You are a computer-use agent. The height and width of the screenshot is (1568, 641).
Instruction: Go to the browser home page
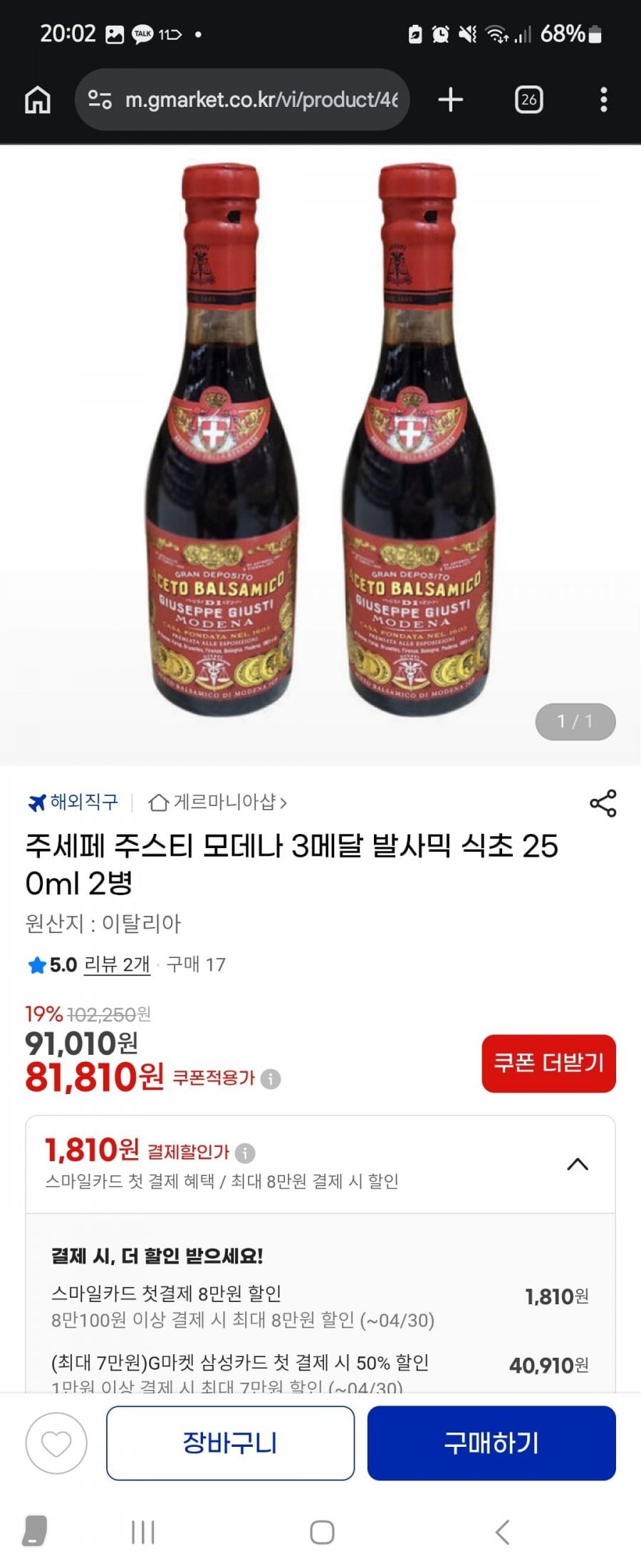pyautogui.click(x=38, y=100)
